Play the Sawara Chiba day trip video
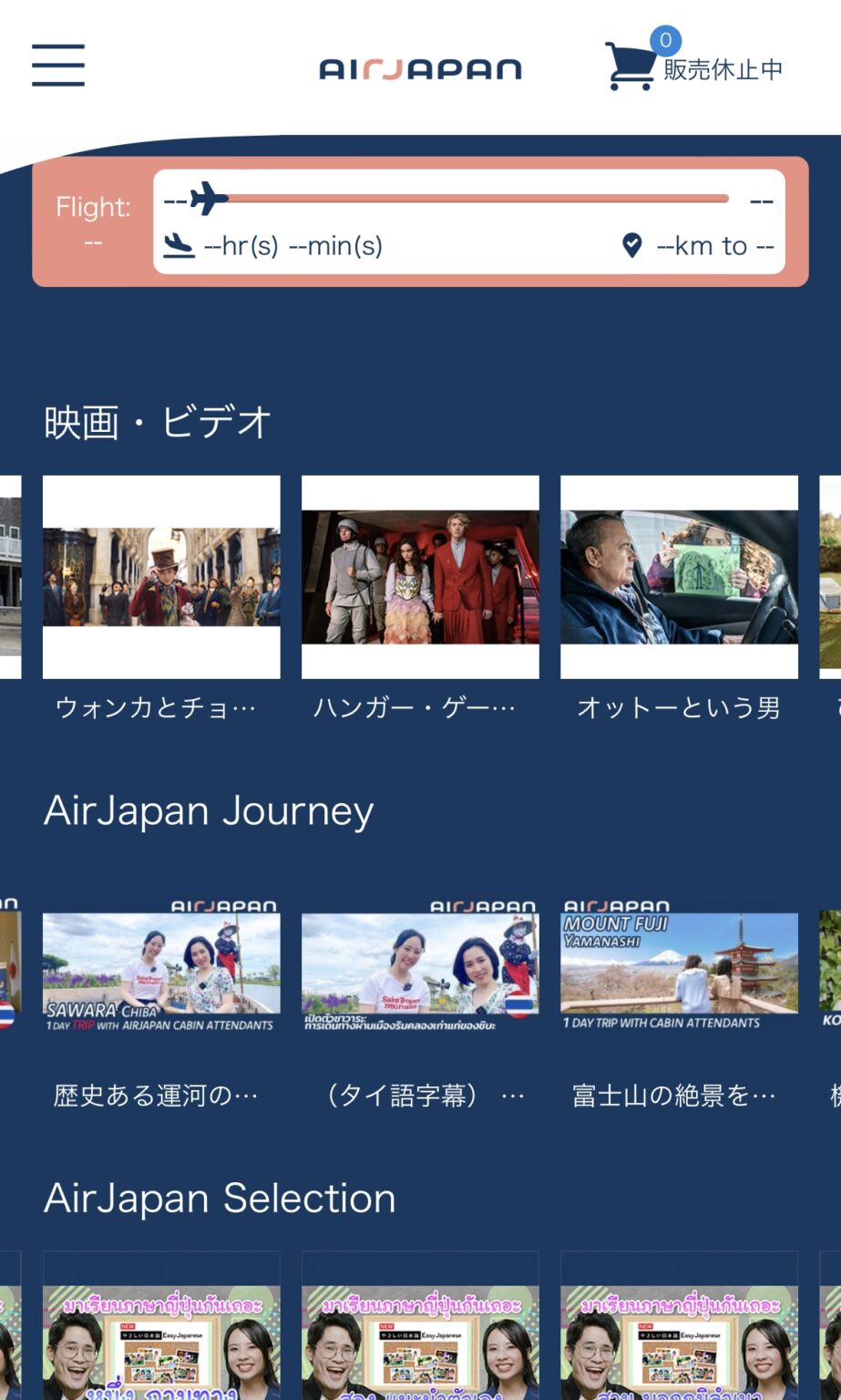 pos(159,968)
